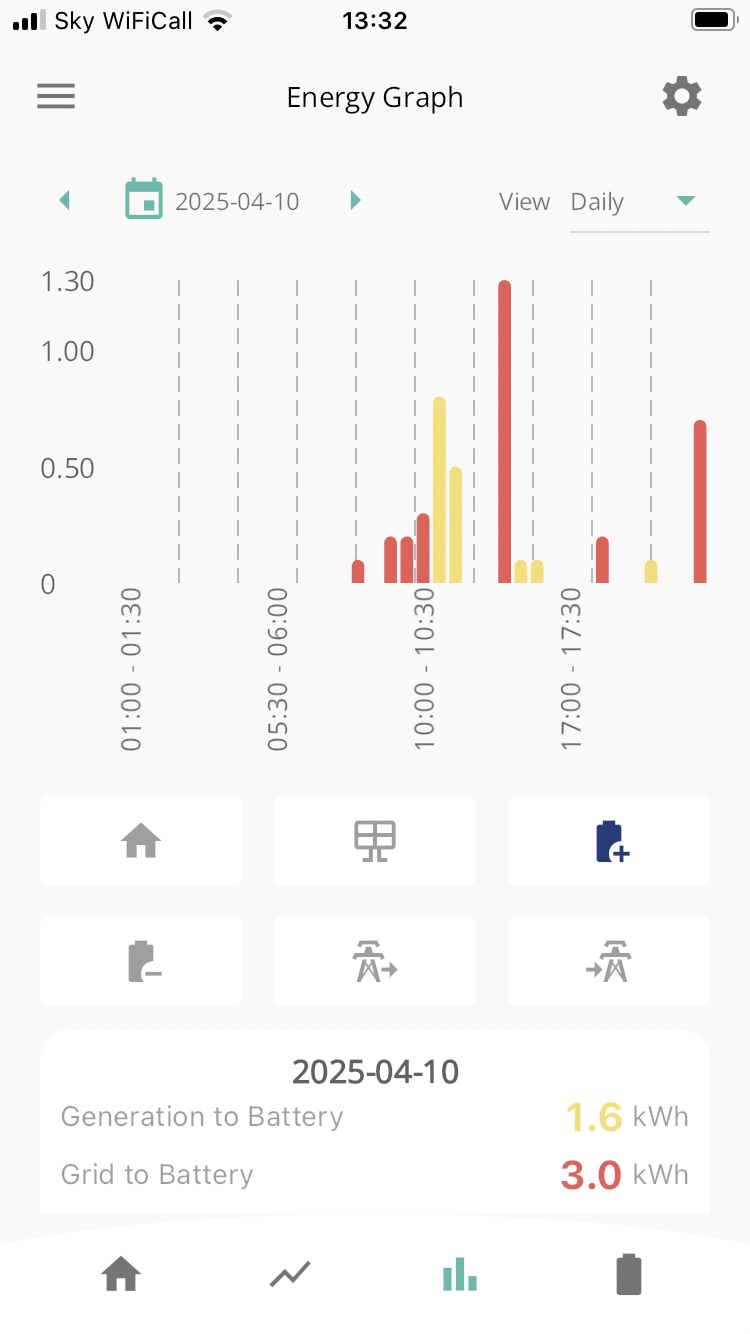Go to the previous day
Image resolution: width=750 pixels, height=1334 pixels.
pyautogui.click(x=65, y=201)
